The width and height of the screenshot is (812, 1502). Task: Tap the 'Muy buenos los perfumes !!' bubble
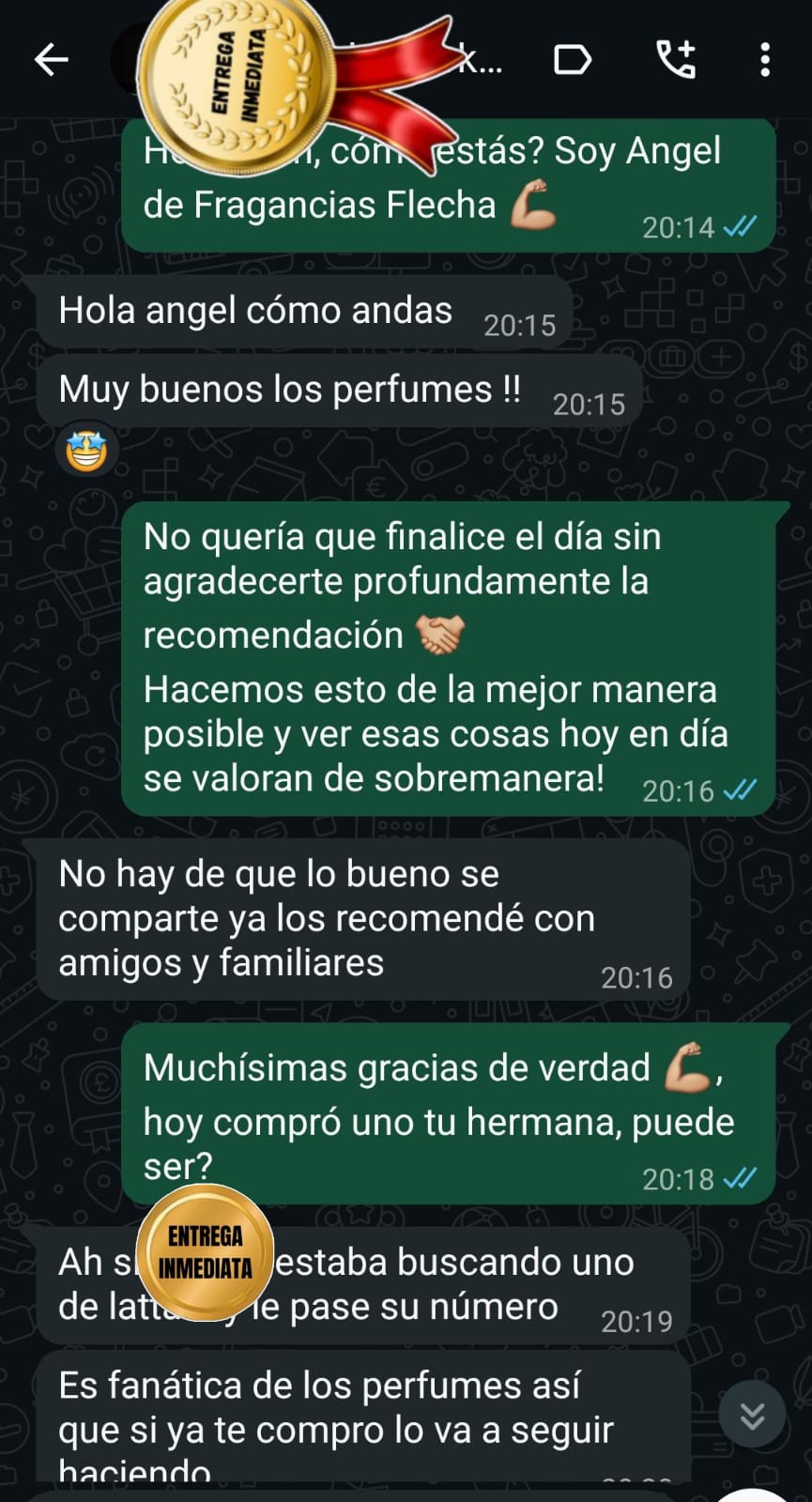coord(288,388)
